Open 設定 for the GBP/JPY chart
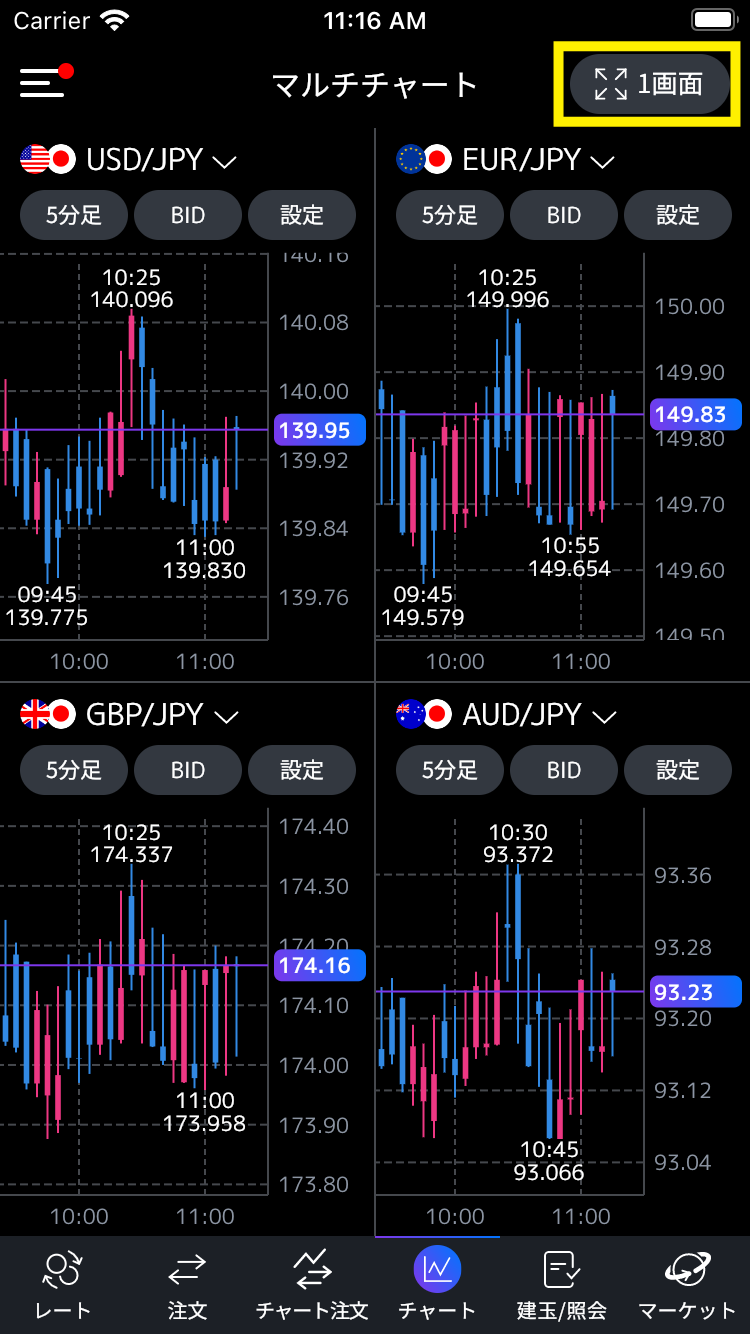This screenshot has width=750, height=1334. (302, 769)
